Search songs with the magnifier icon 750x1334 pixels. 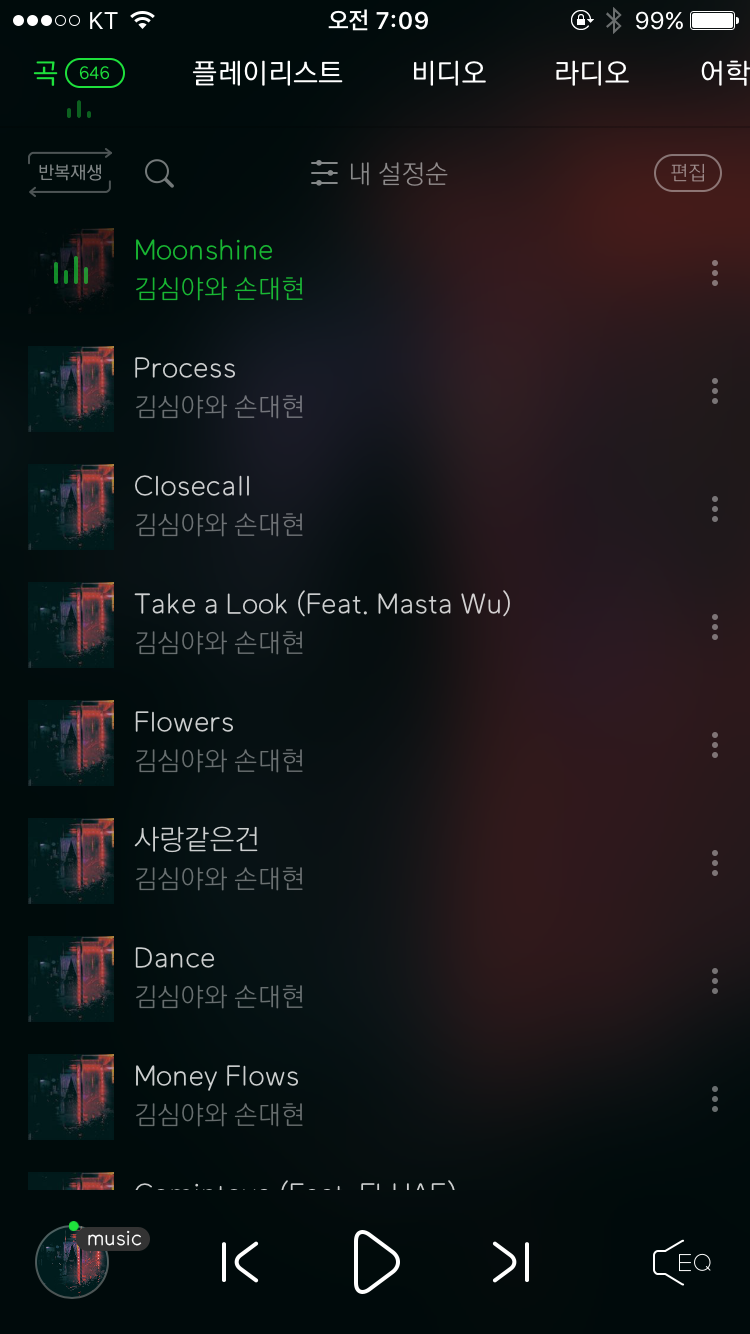159,174
